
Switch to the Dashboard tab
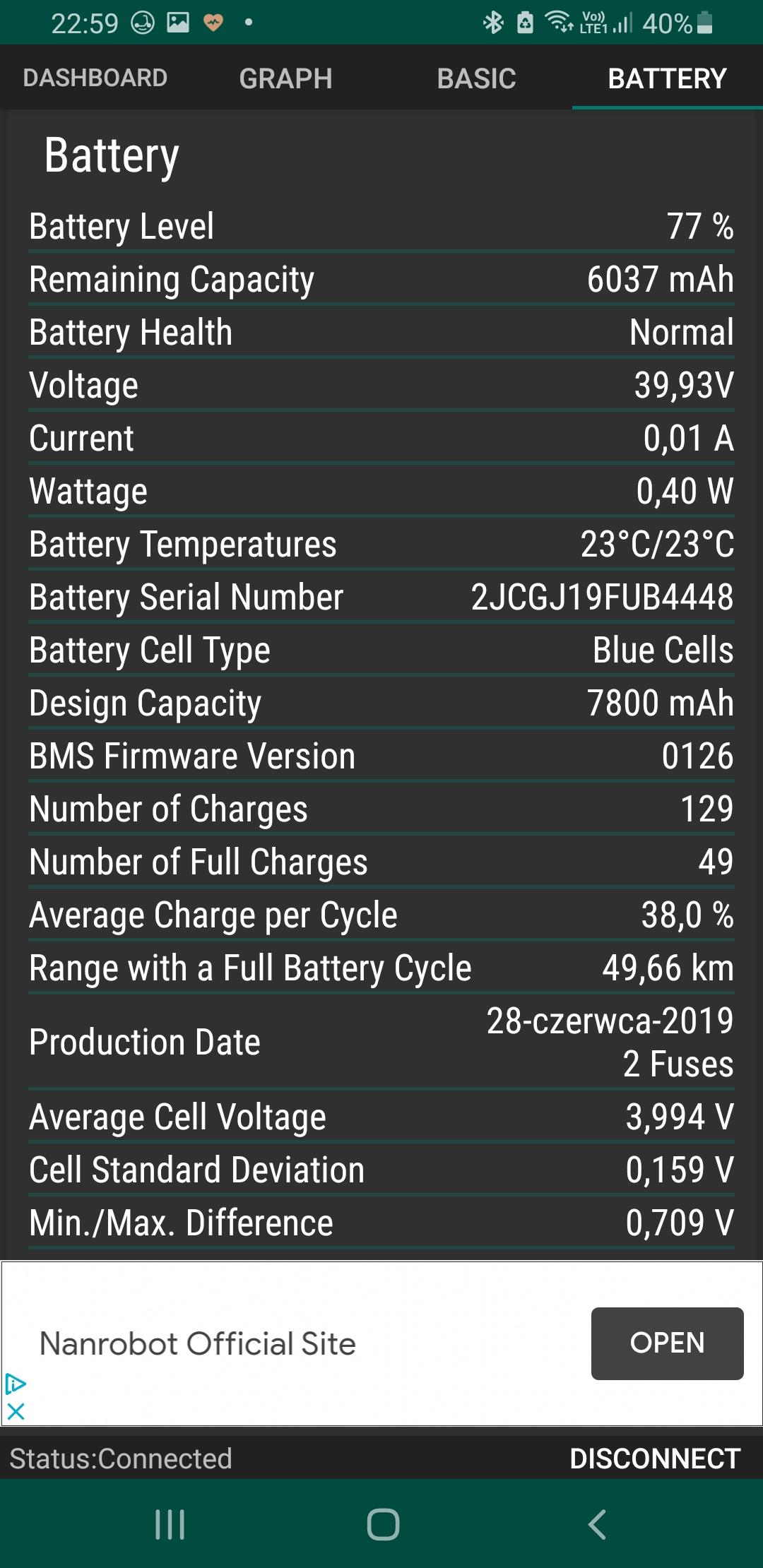coord(95,78)
